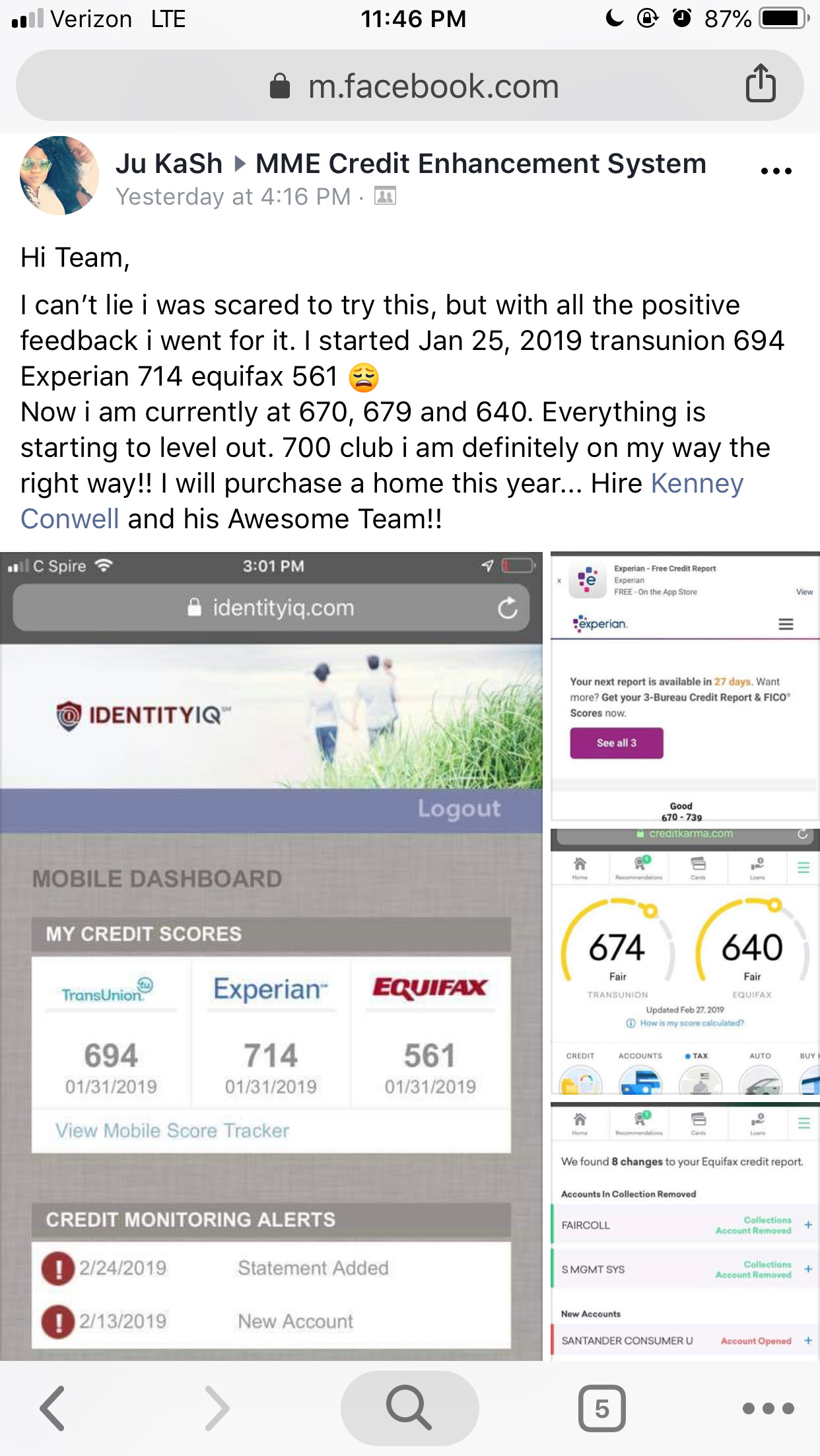The height and width of the screenshot is (1456, 820).
Task: Open Ju KaSh's profile picture
Action: tap(59, 176)
